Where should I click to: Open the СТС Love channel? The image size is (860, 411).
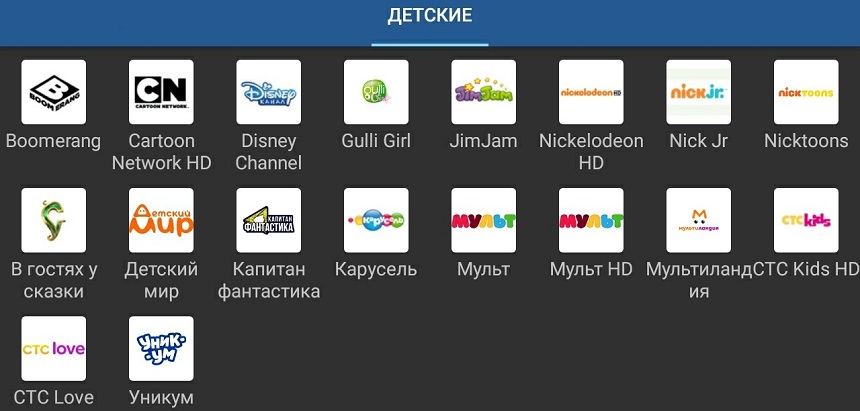coord(54,349)
